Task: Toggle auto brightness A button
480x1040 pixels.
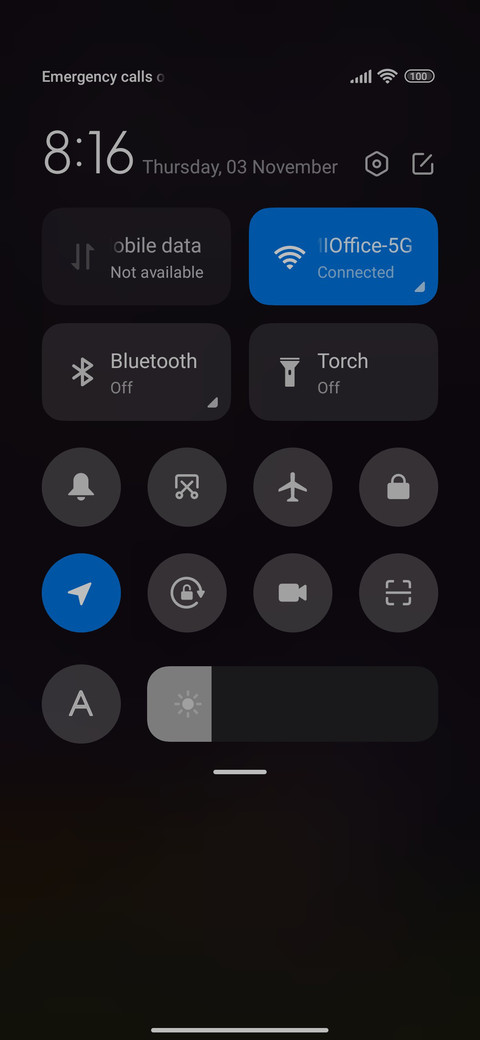Action: (x=81, y=704)
